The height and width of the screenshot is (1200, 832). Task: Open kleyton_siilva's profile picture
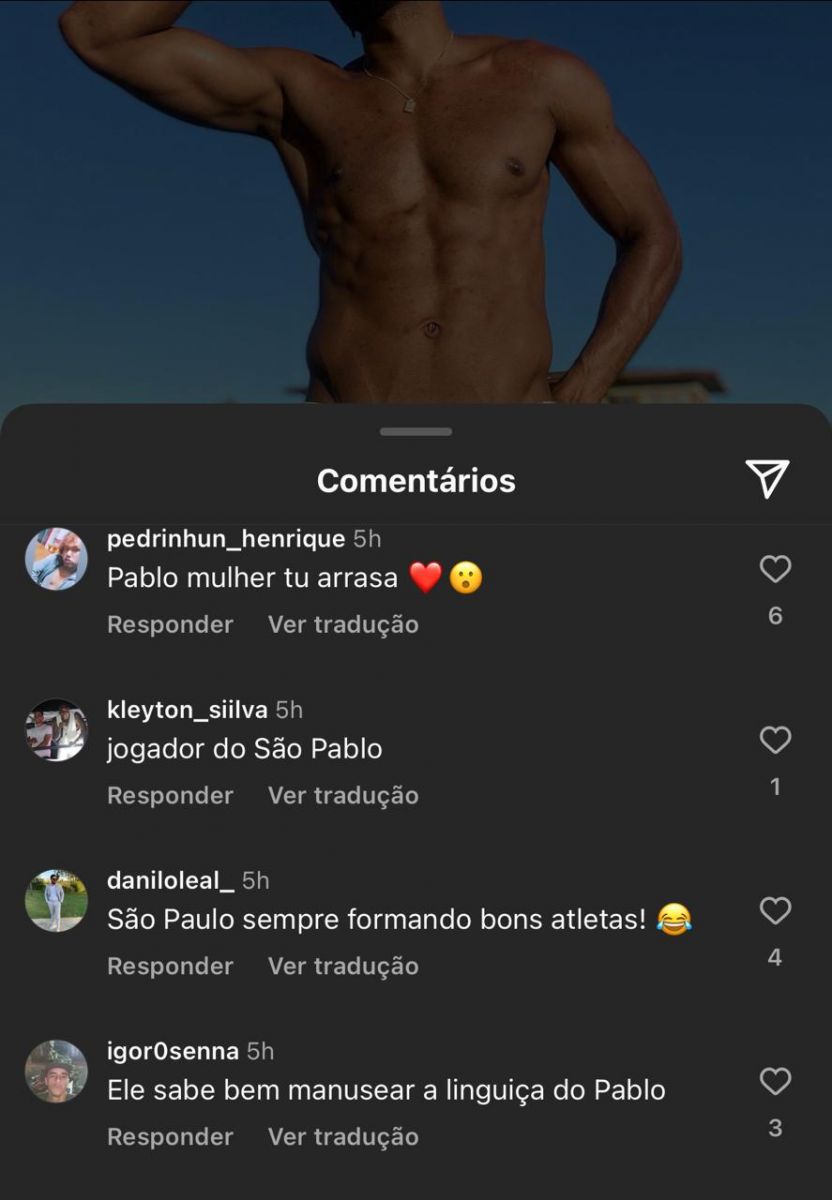(56, 730)
